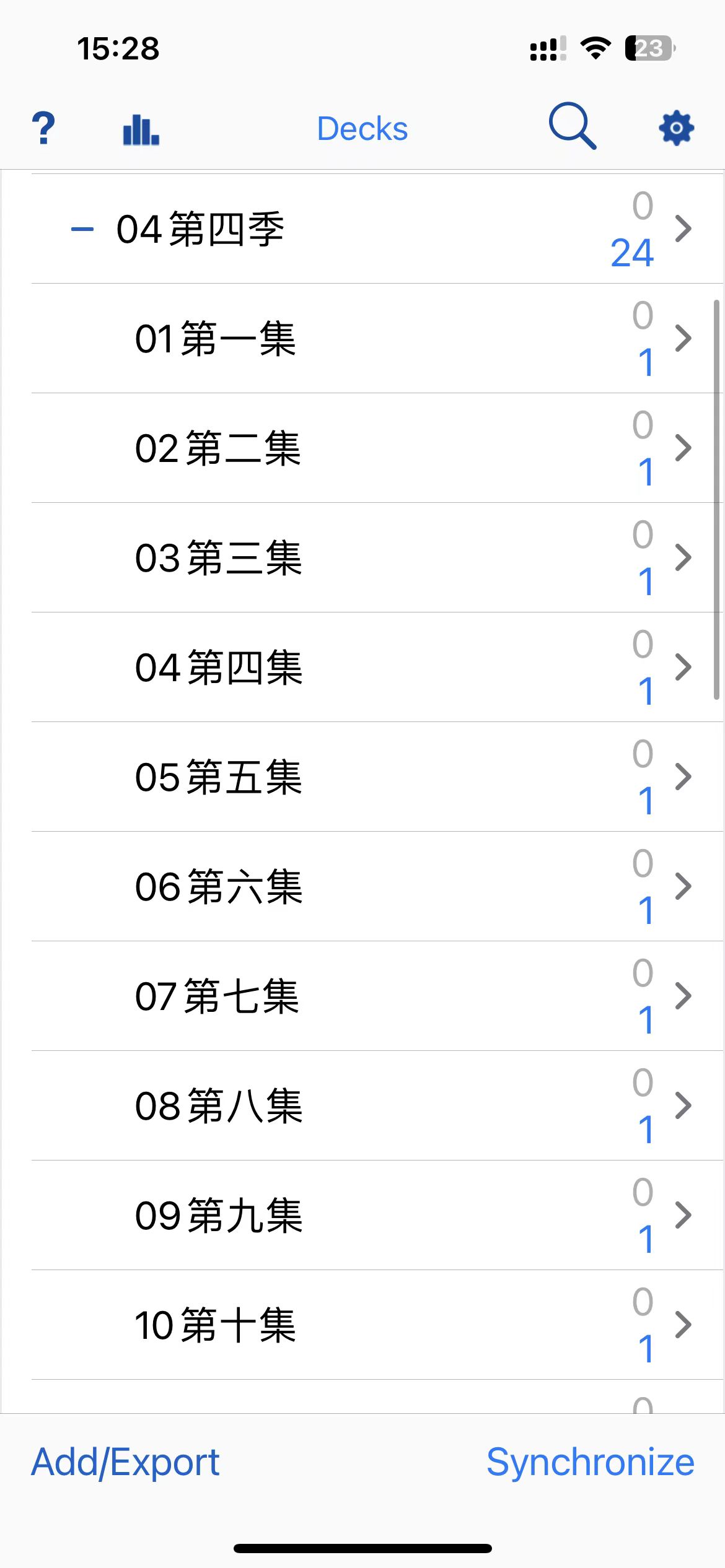Open the 10第十集 deck
Viewport: 725px width, 1568px height.
377,1325
